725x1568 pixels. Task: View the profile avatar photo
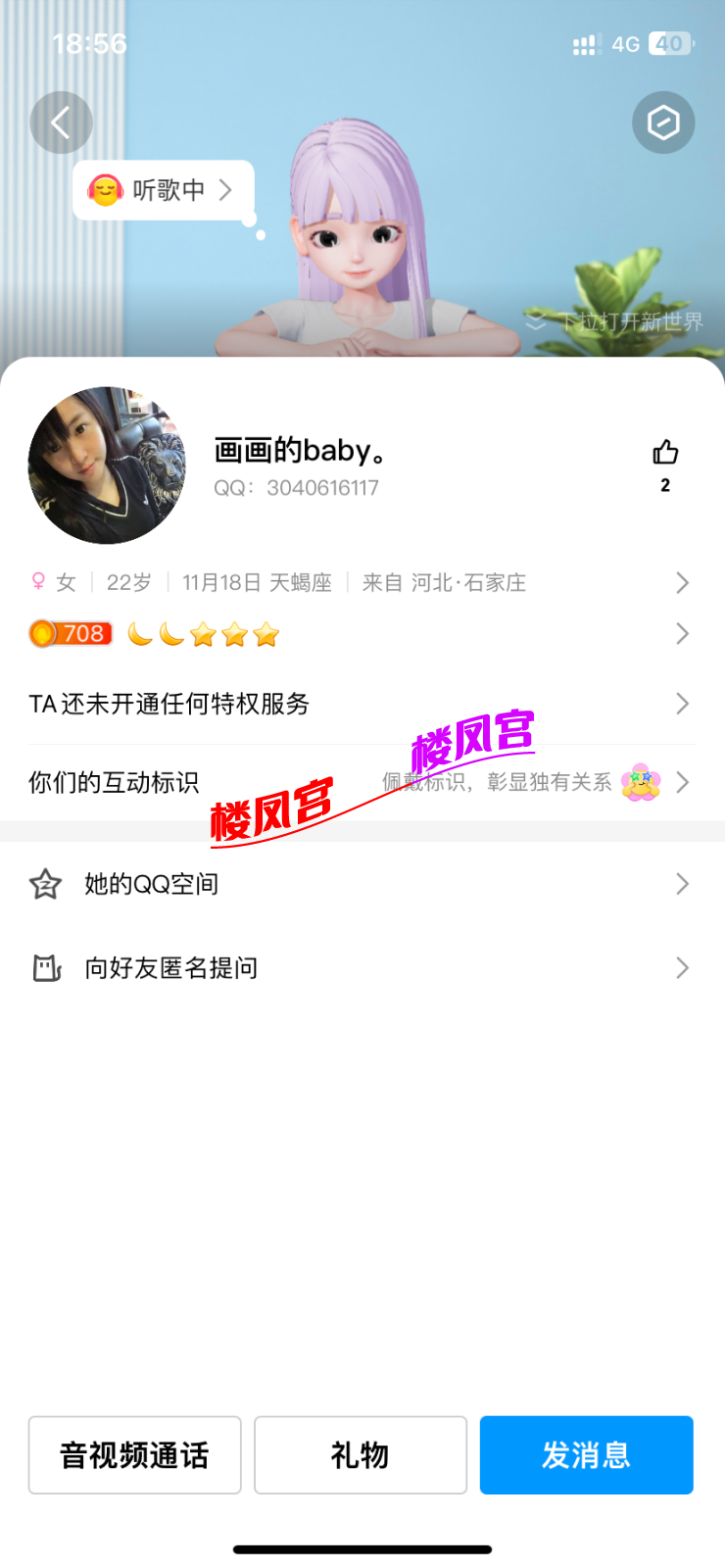coord(106,465)
